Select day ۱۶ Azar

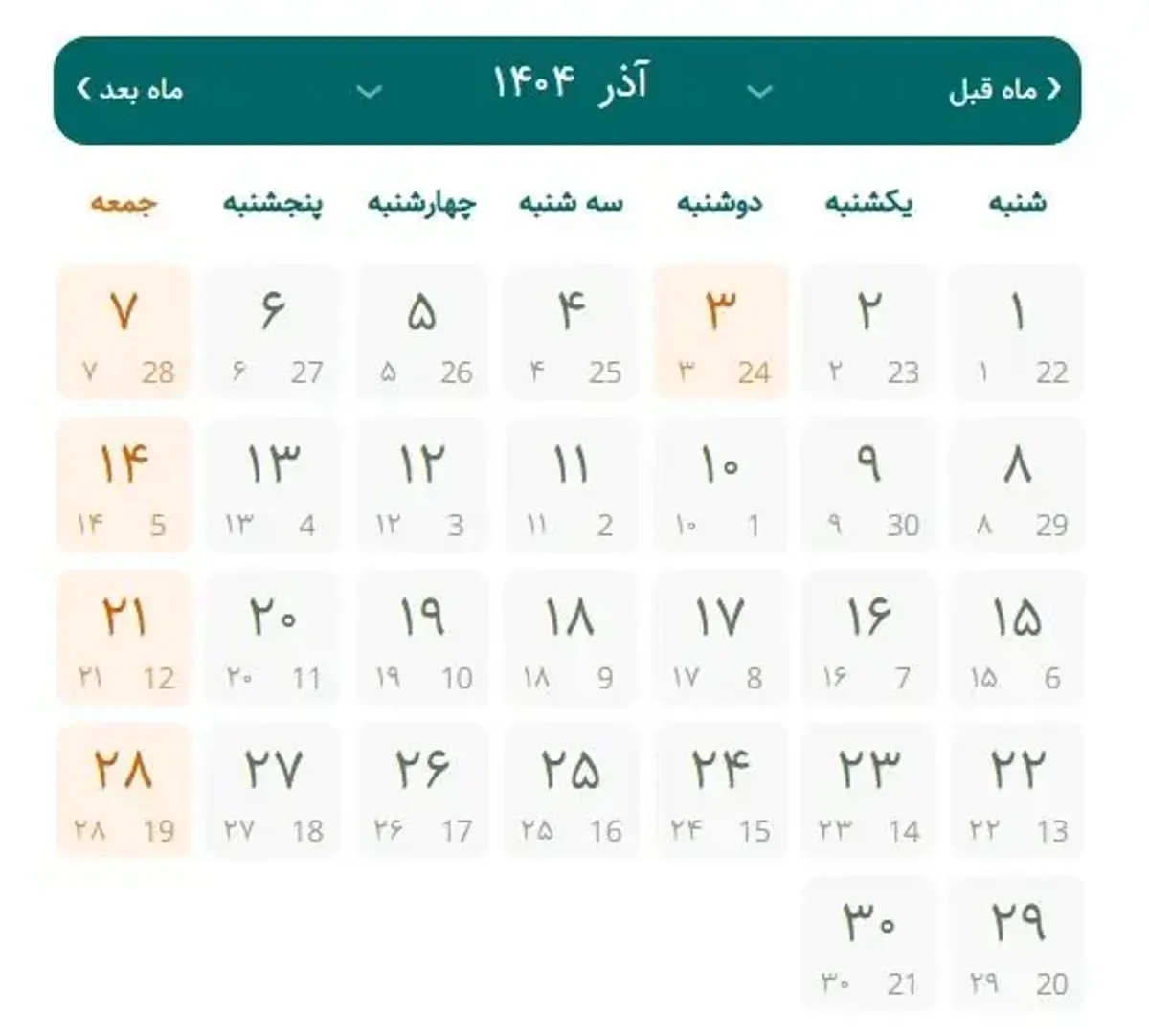(868, 639)
